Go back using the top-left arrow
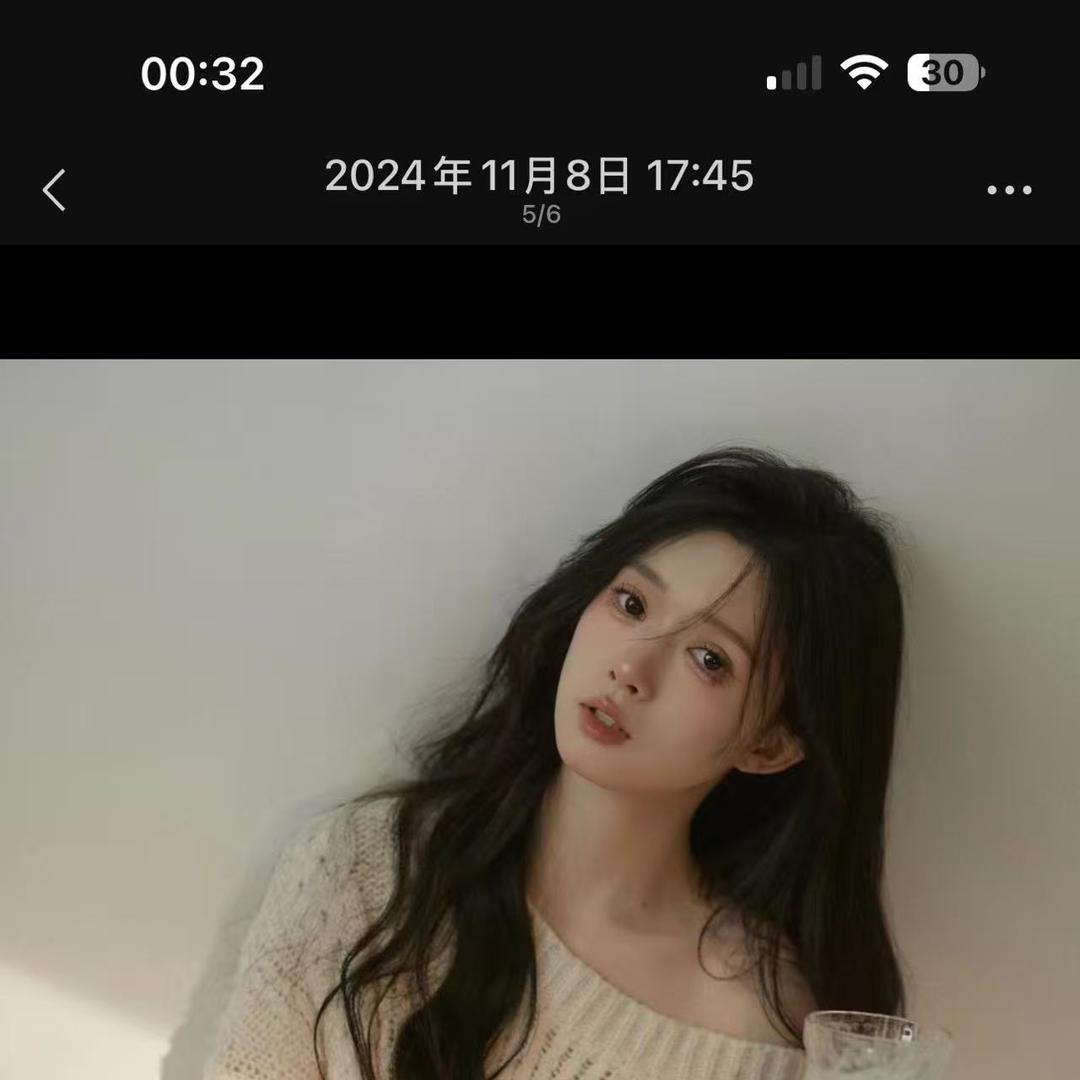The height and width of the screenshot is (1080, 1080). [x=55, y=190]
